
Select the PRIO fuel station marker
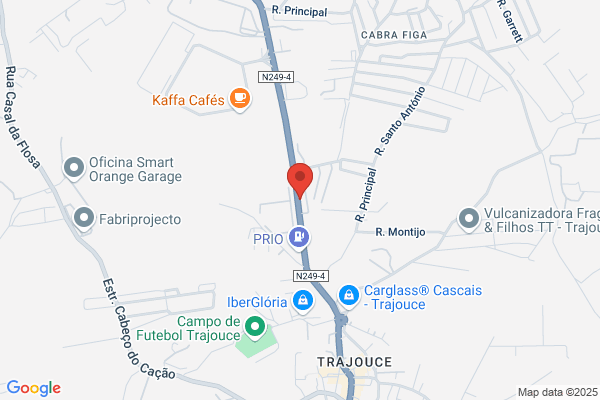[x=299, y=238]
